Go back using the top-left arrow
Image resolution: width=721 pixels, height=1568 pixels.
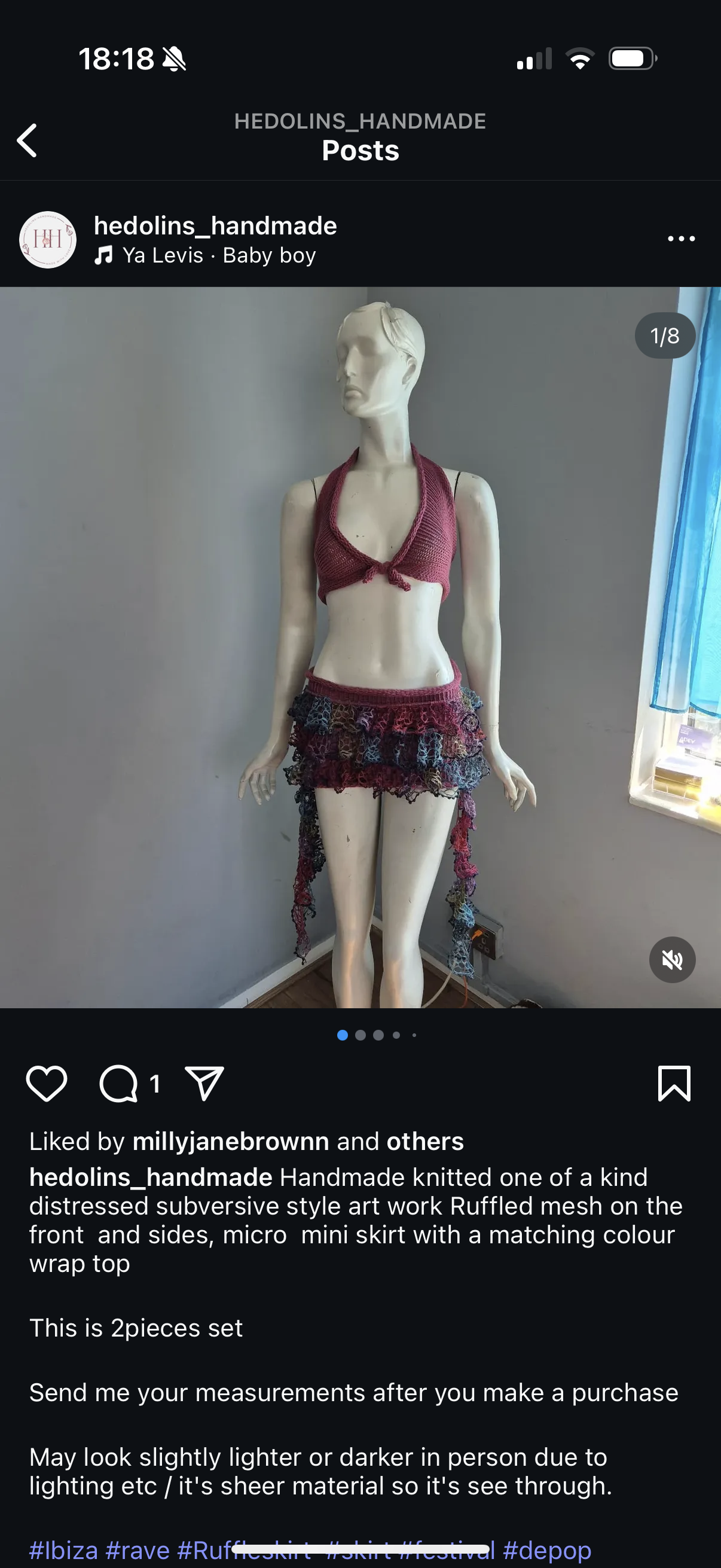click(28, 141)
